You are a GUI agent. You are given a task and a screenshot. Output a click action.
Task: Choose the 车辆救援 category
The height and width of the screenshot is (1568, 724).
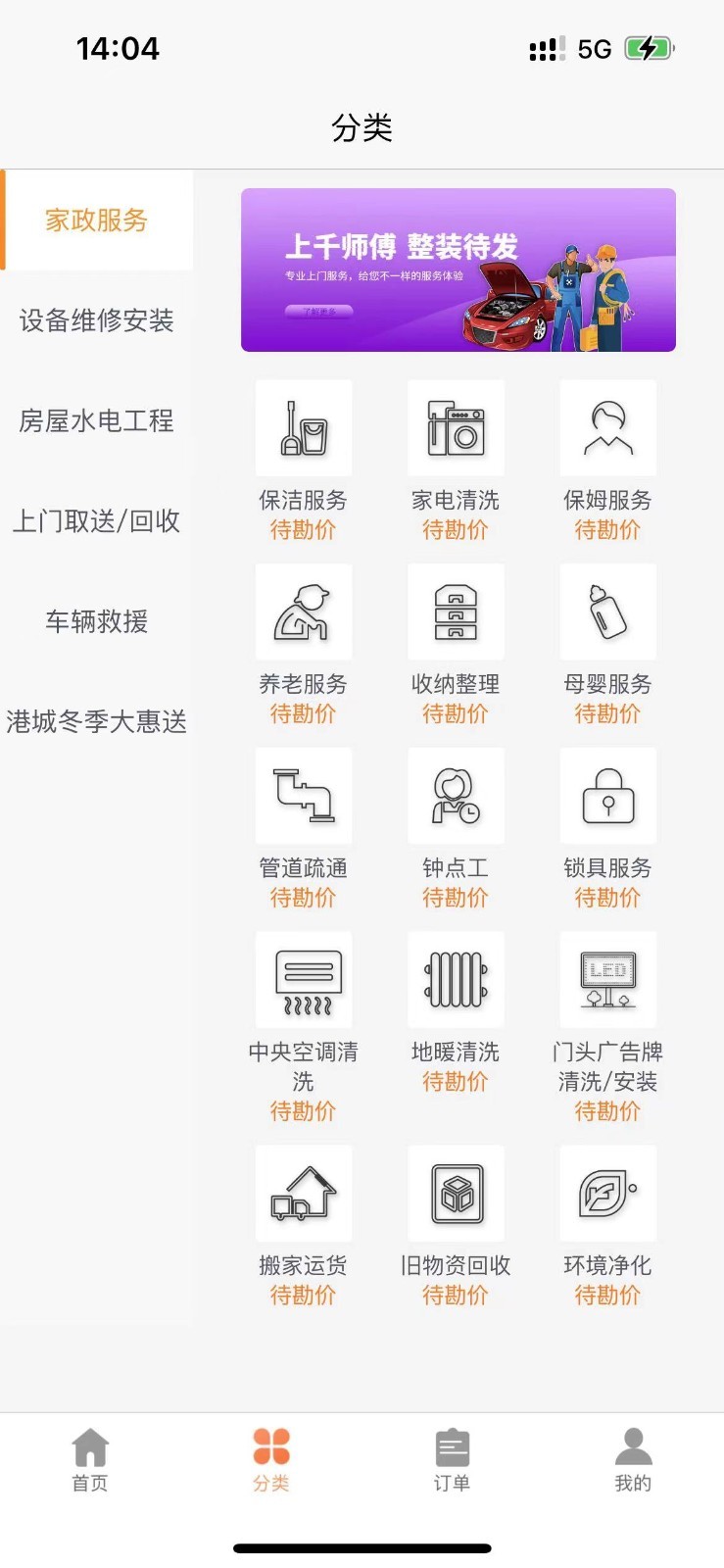pyautogui.click(x=96, y=621)
